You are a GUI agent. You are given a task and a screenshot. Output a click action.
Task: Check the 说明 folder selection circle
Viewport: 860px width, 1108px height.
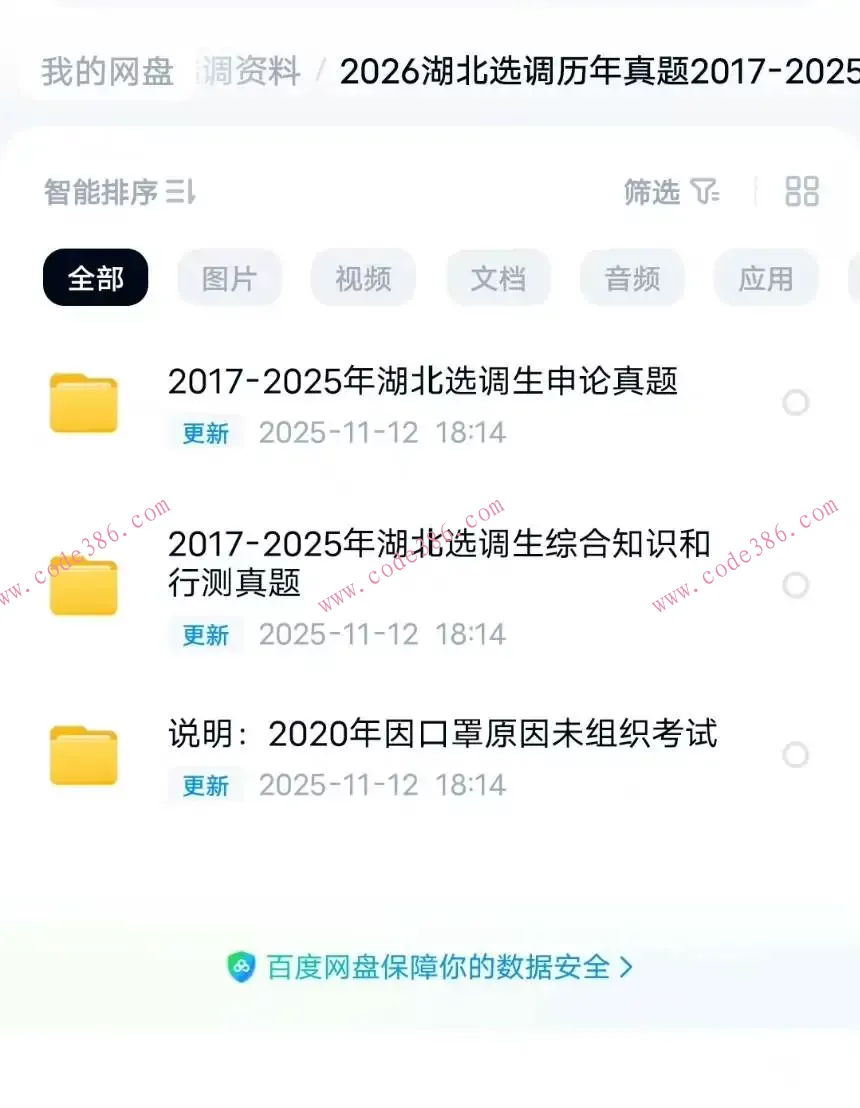[x=796, y=756]
